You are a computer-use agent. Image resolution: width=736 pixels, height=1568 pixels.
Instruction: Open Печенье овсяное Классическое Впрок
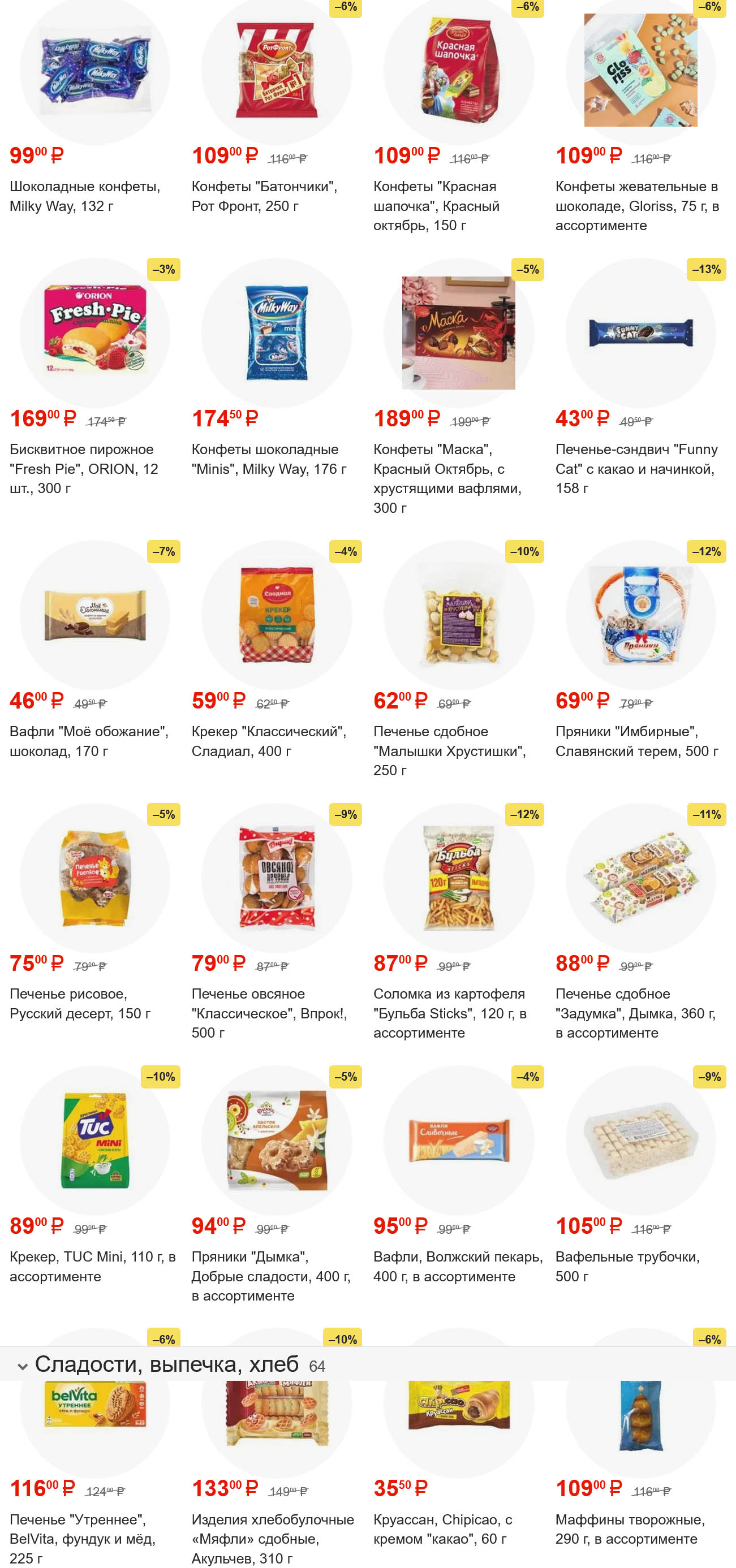click(x=277, y=877)
